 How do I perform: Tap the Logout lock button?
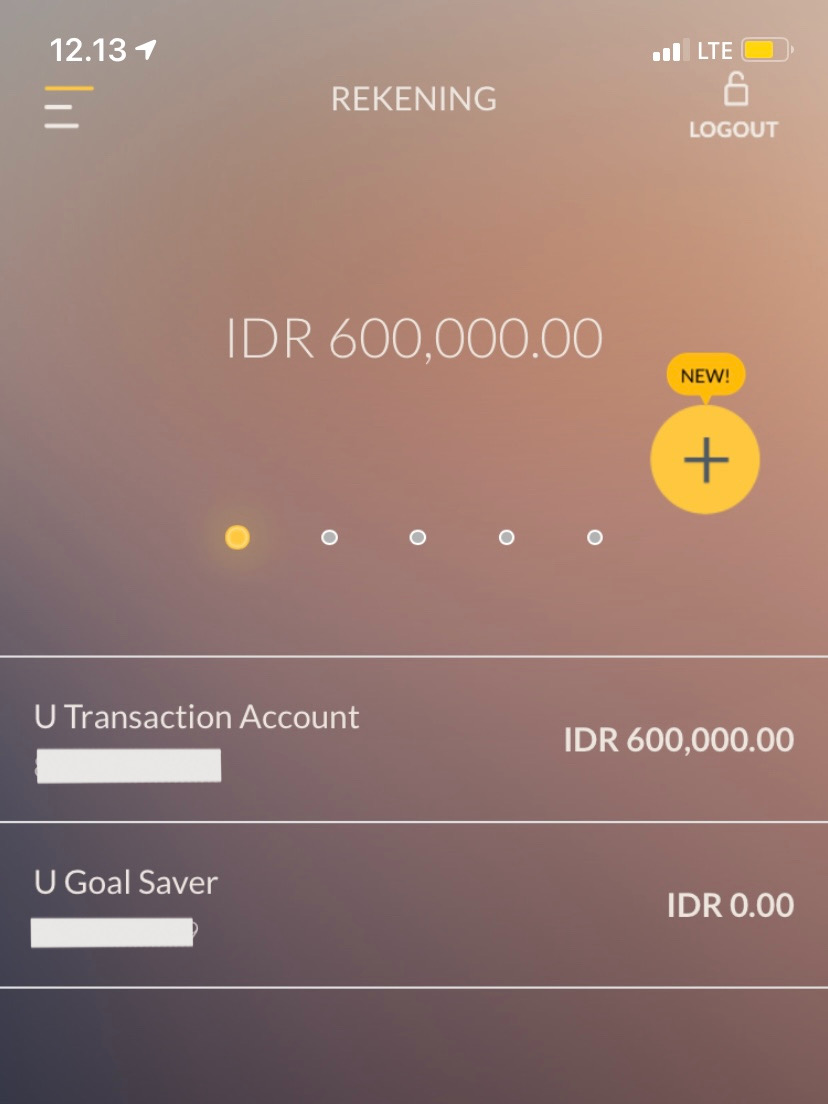click(733, 107)
